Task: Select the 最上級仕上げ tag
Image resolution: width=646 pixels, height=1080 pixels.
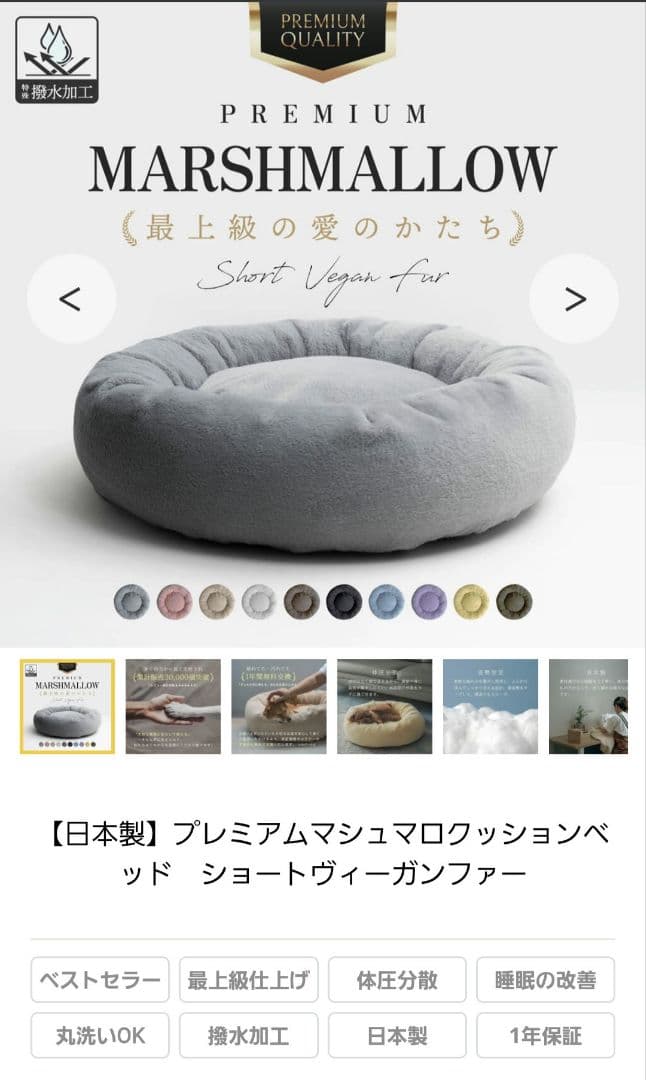Action: tap(248, 980)
